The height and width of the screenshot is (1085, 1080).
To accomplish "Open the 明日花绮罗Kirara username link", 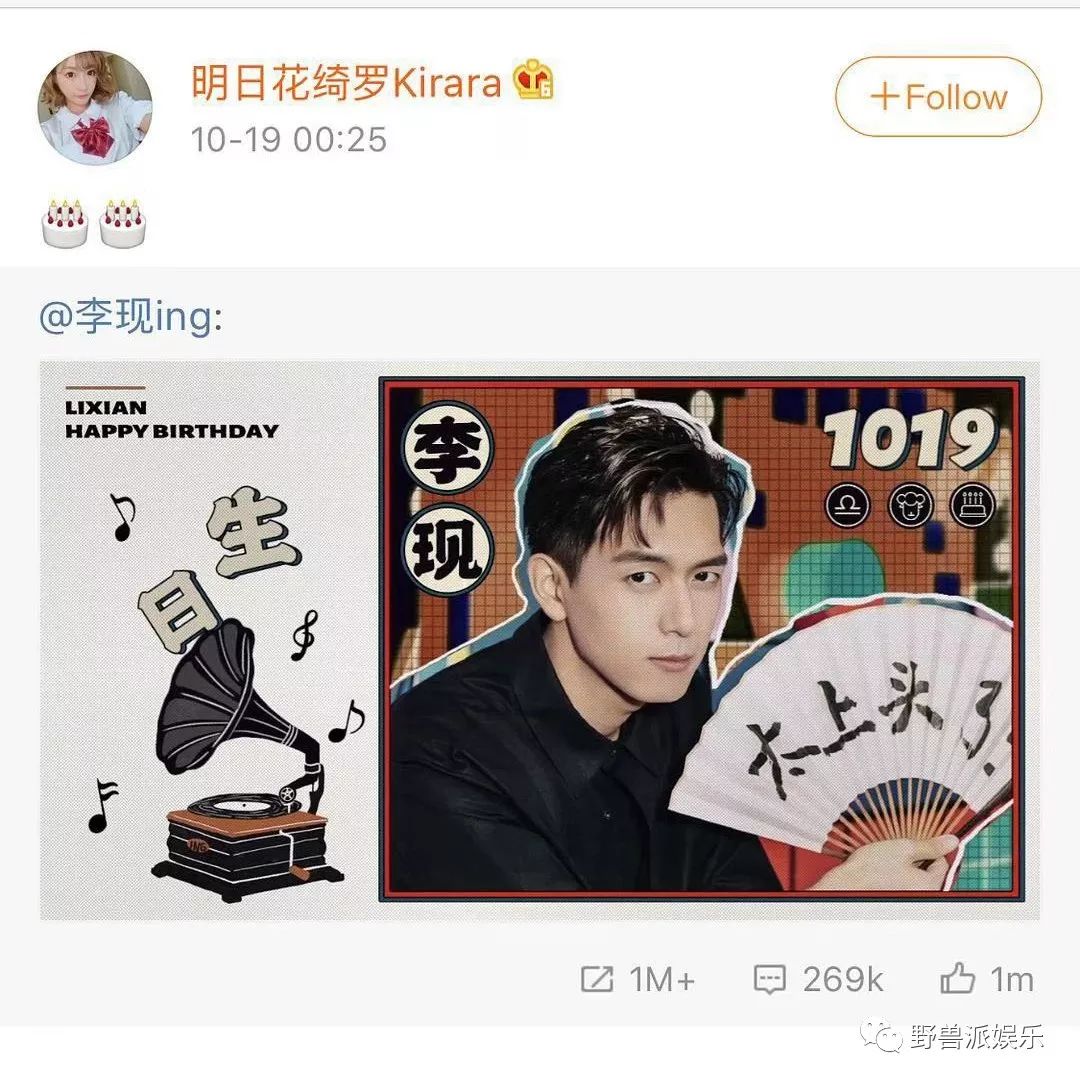I will [345, 83].
